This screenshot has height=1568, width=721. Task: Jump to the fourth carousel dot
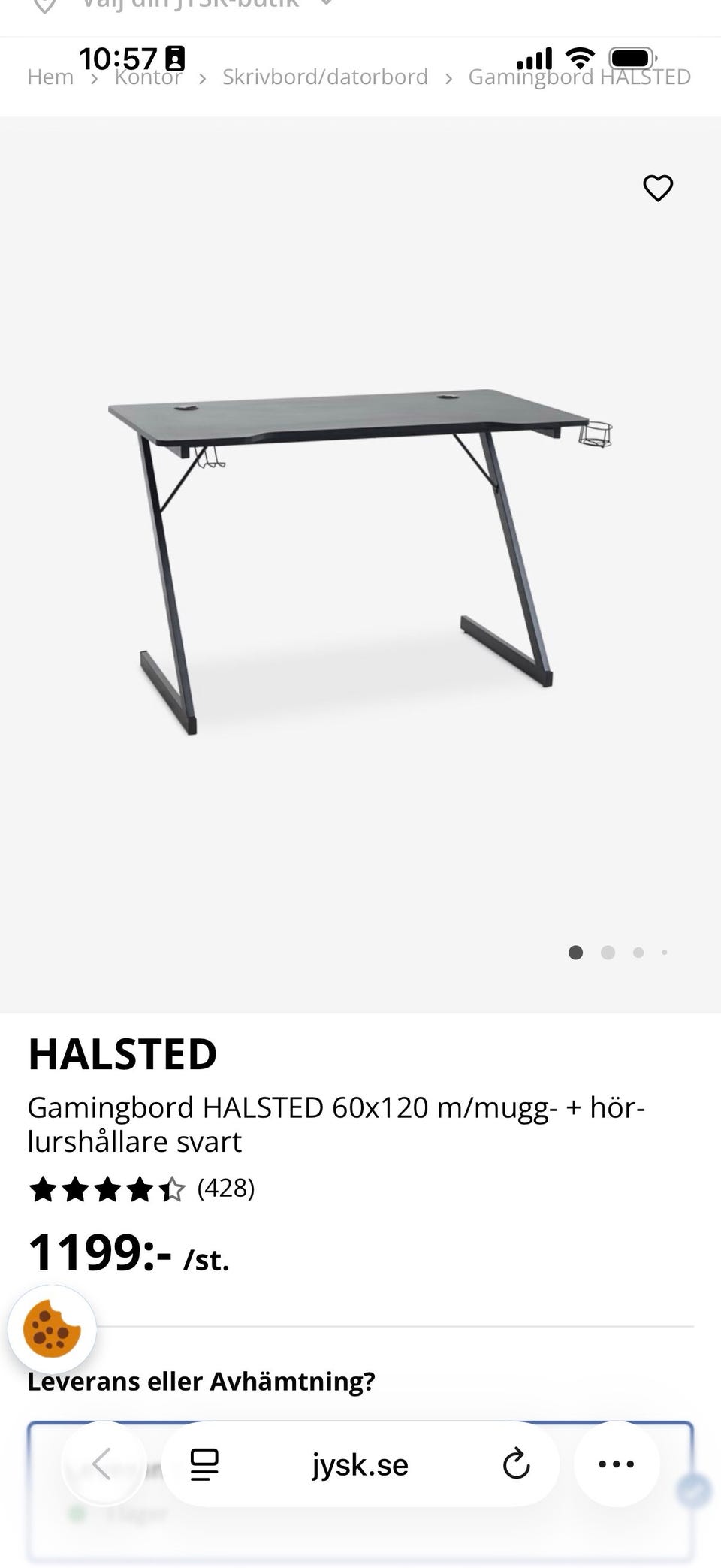(x=665, y=952)
